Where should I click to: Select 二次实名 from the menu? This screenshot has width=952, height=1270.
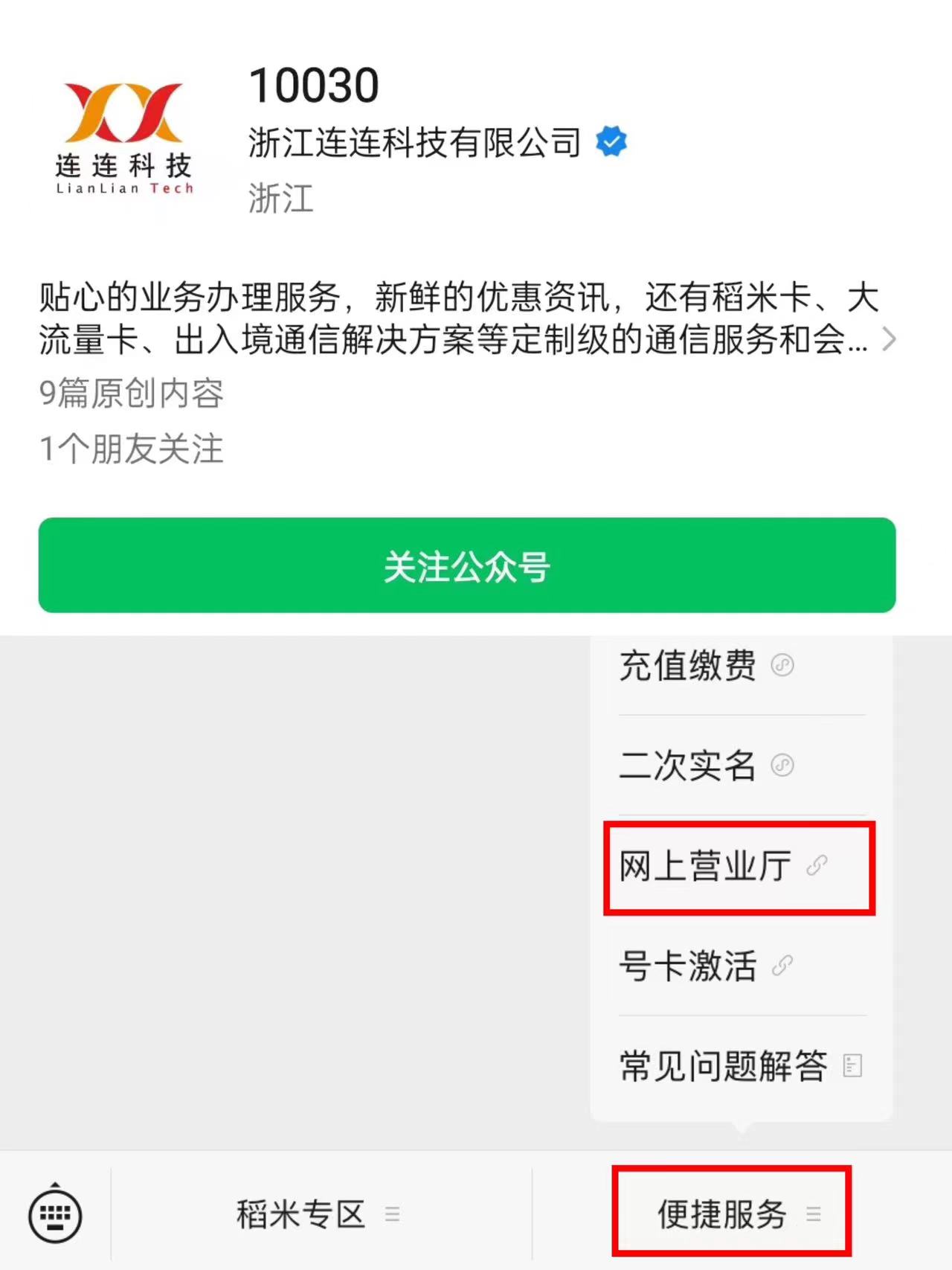[x=705, y=766]
